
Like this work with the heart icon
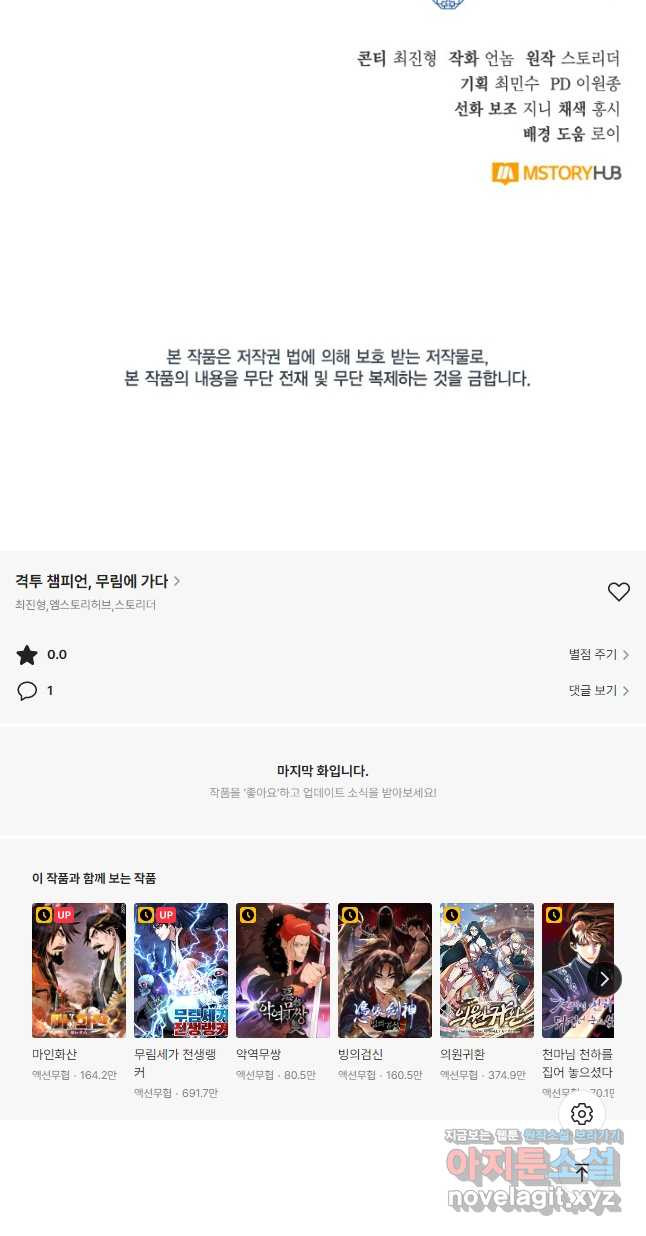(619, 592)
